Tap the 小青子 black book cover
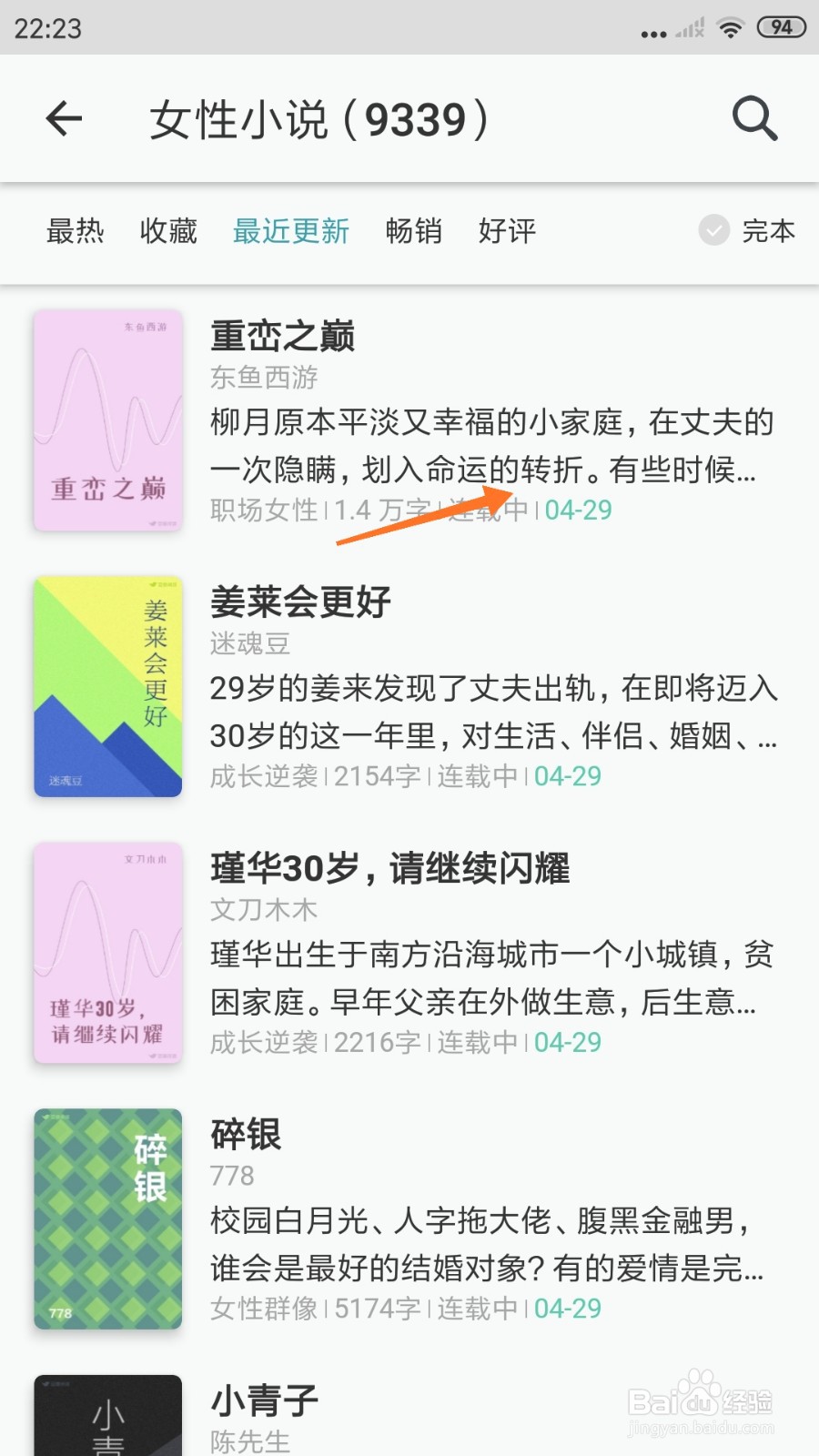 tap(106, 1420)
